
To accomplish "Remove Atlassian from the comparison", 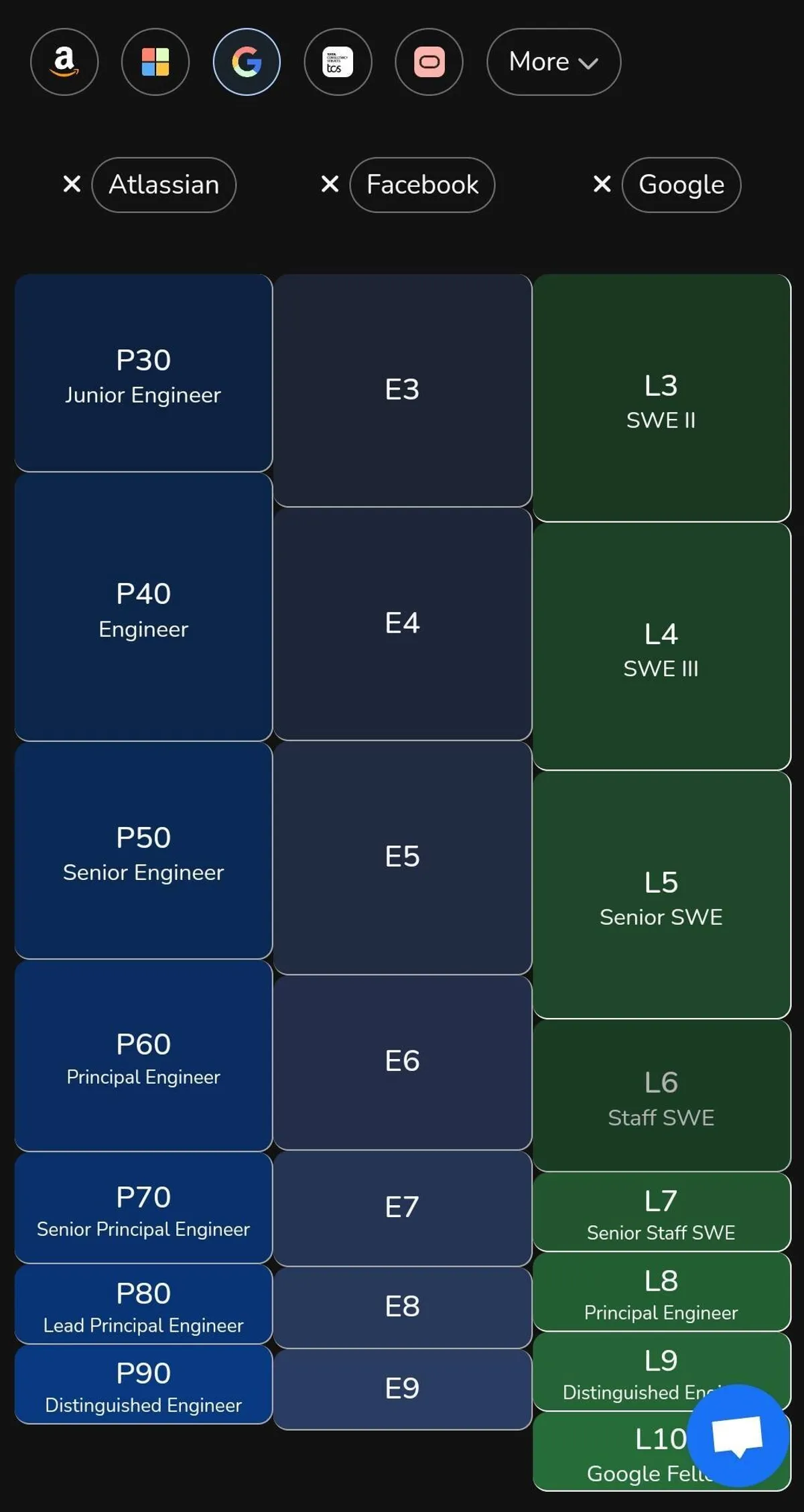I will 72,184.
